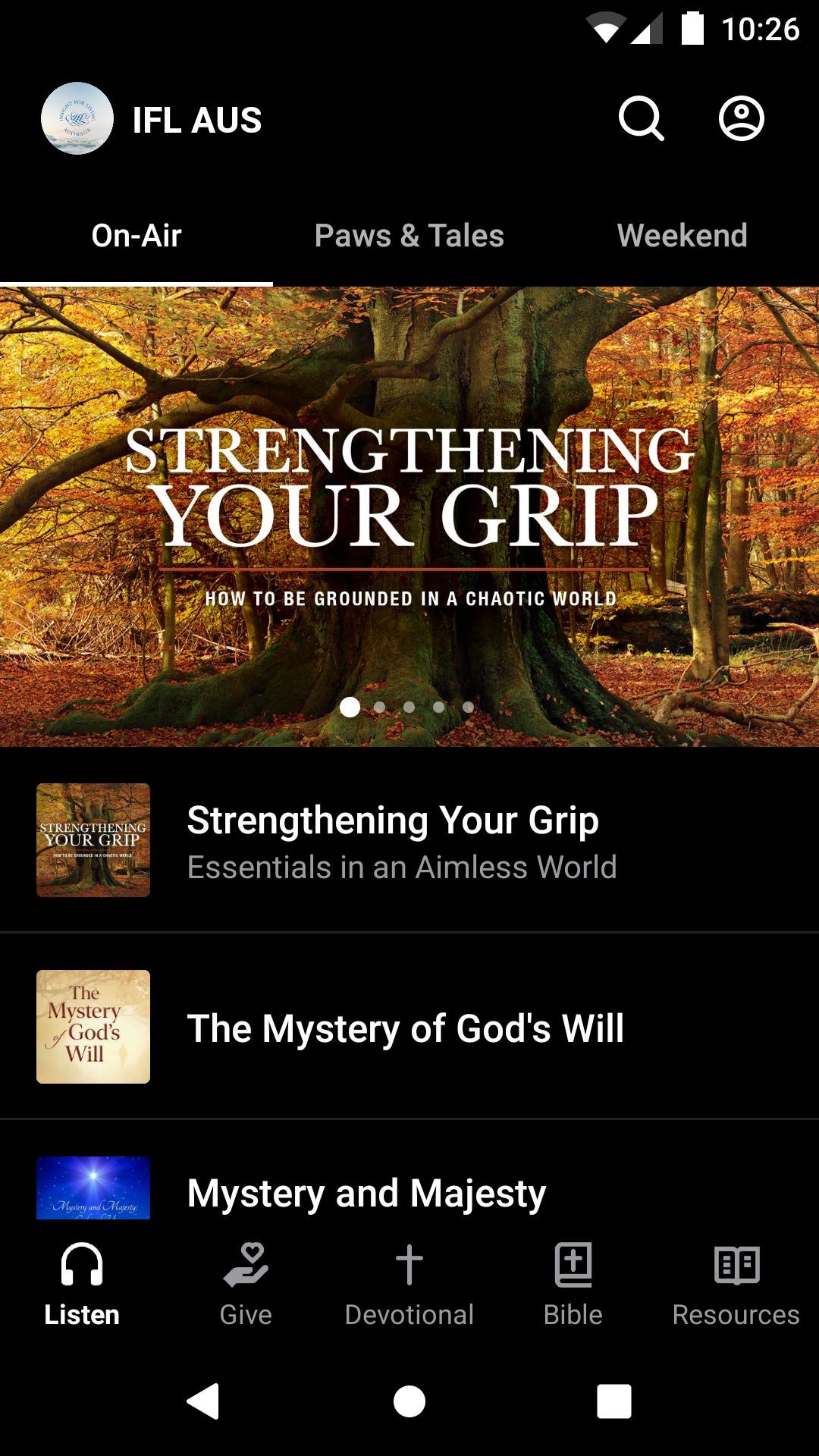Image resolution: width=819 pixels, height=1456 pixels.
Task: Switch to the Bible tab
Action: pos(573,1283)
